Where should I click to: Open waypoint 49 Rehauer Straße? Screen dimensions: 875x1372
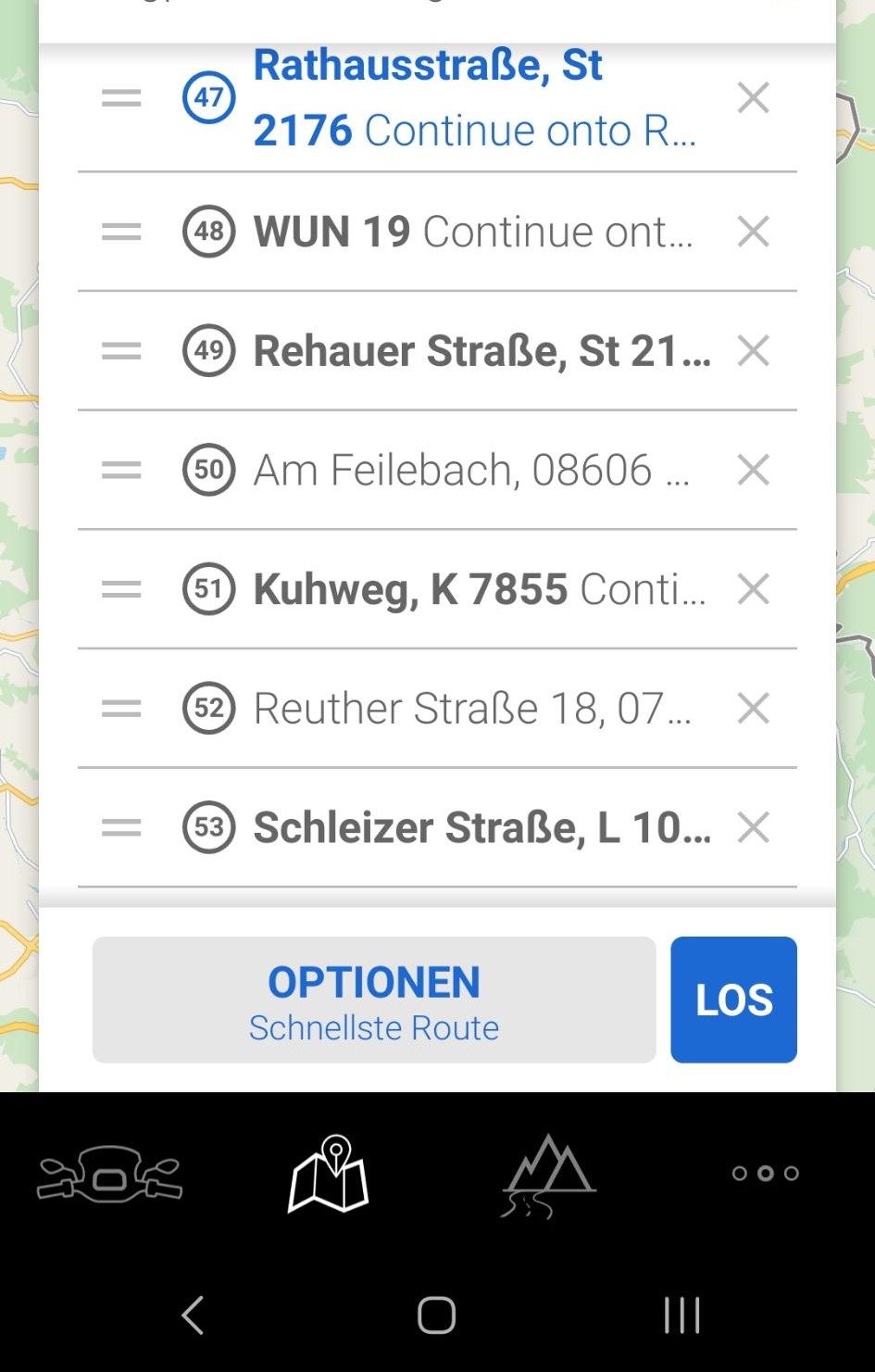[481, 351]
